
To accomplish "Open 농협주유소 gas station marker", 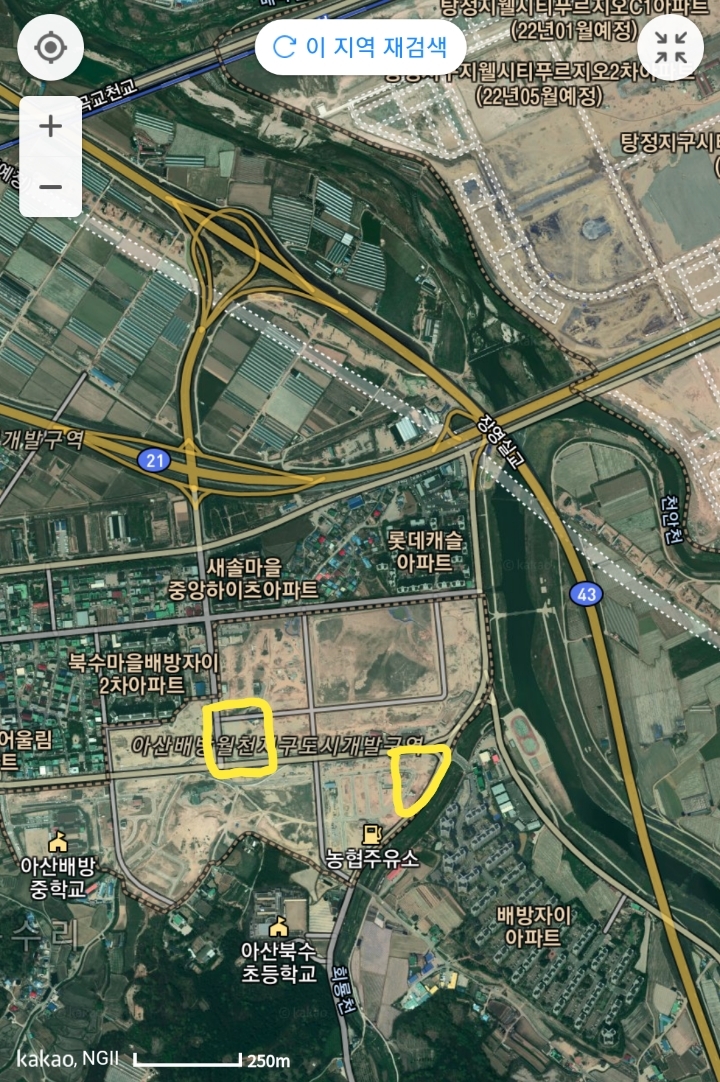I will pyautogui.click(x=372, y=832).
